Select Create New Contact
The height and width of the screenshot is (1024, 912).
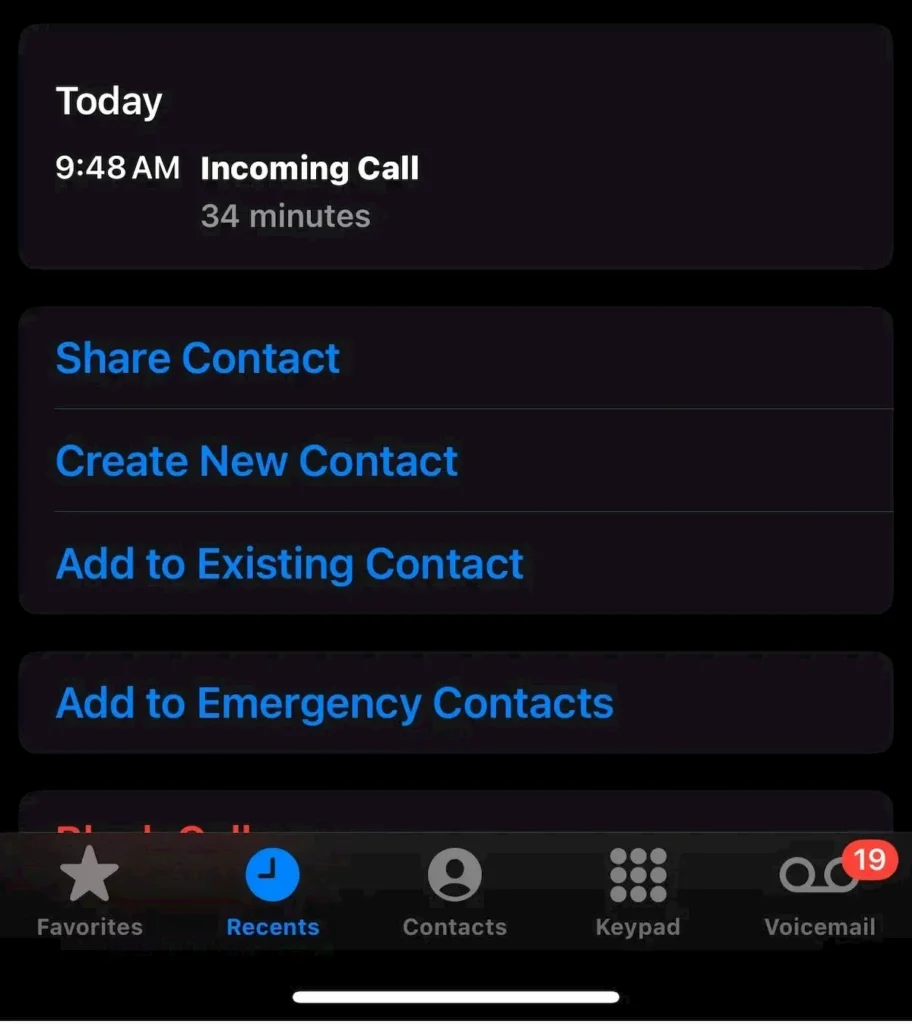pos(257,461)
